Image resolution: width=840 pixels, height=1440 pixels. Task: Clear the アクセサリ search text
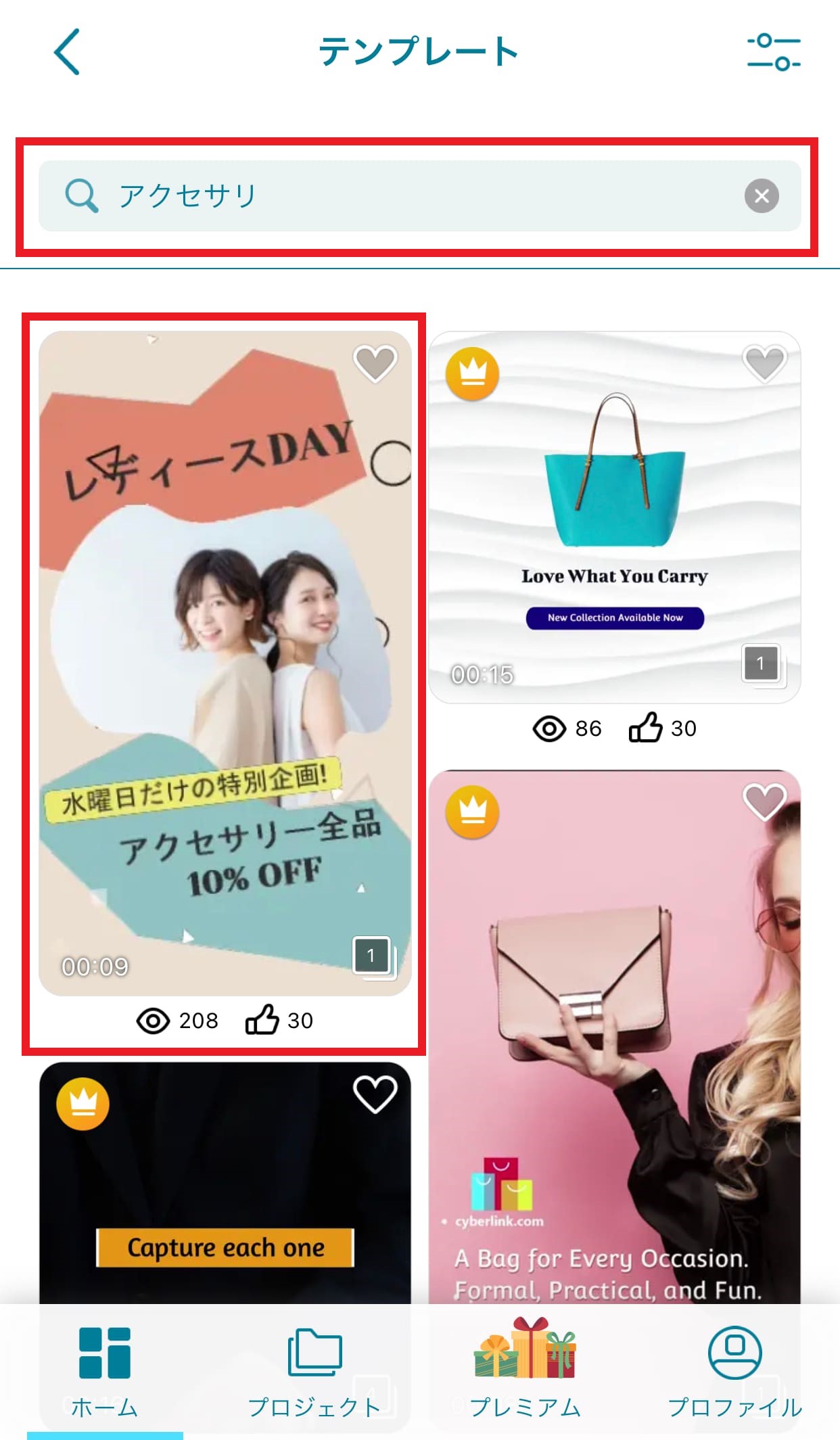coord(762,196)
